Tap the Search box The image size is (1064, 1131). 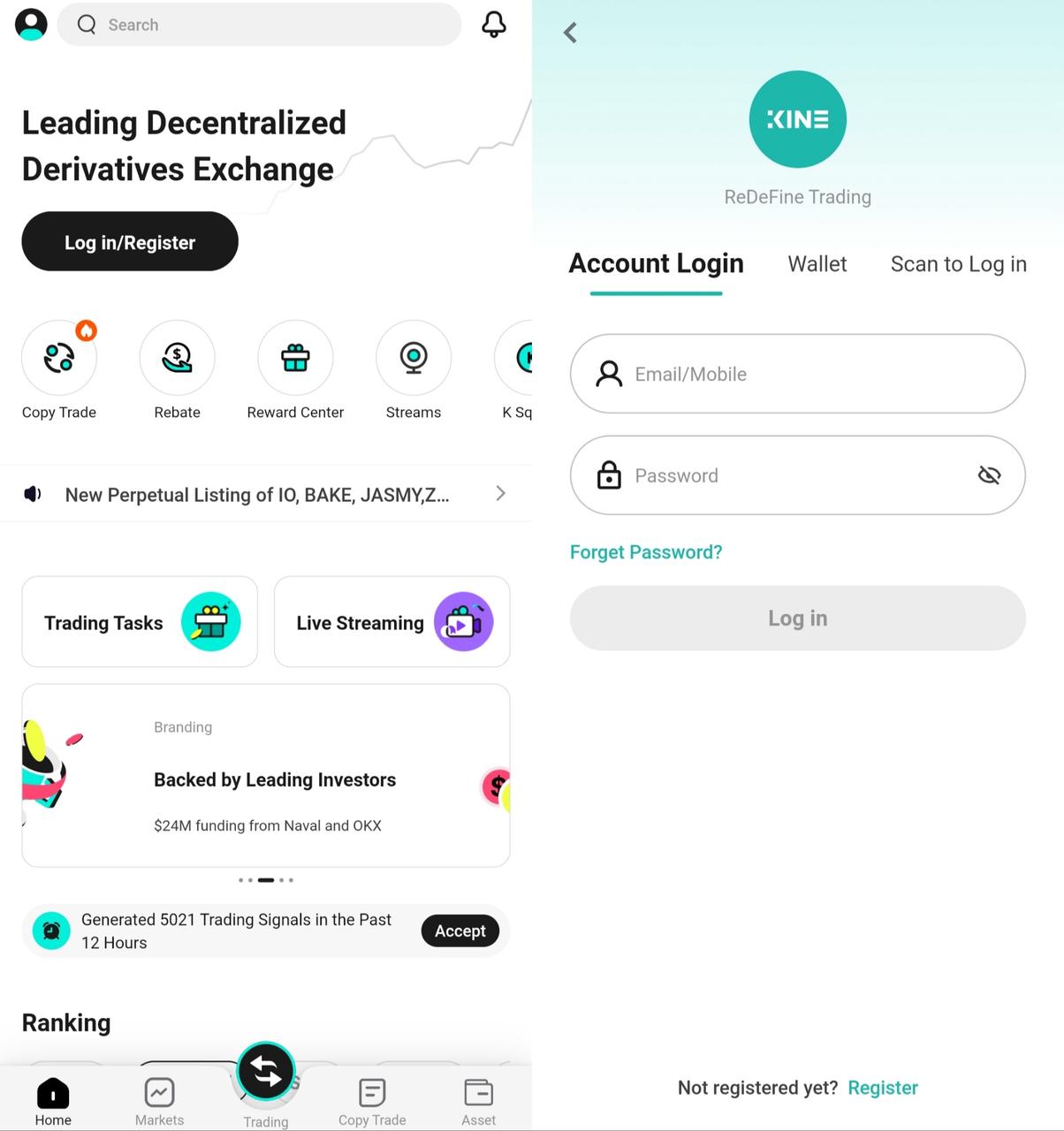(x=259, y=25)
